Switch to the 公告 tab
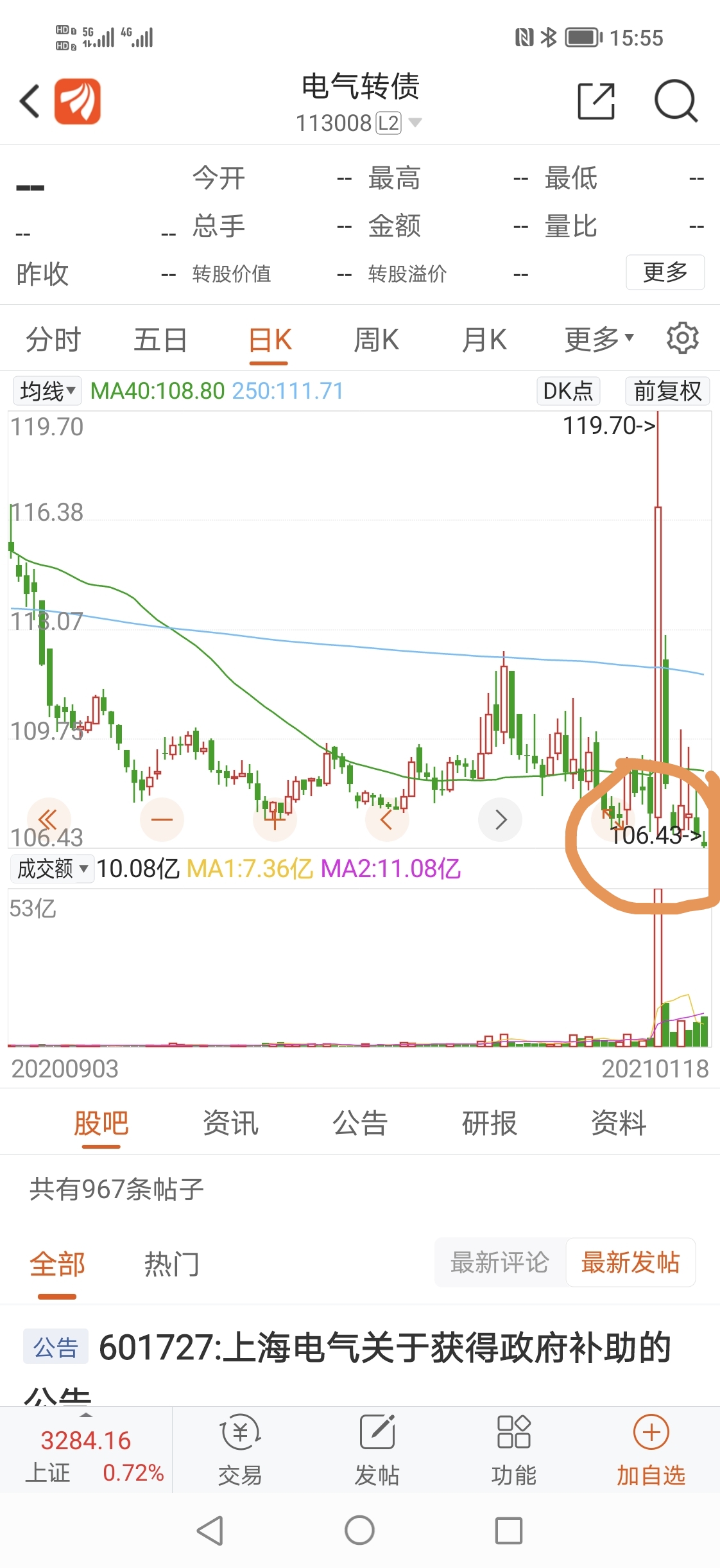This screenshot has height=1568, width=720. point(360,1124)
